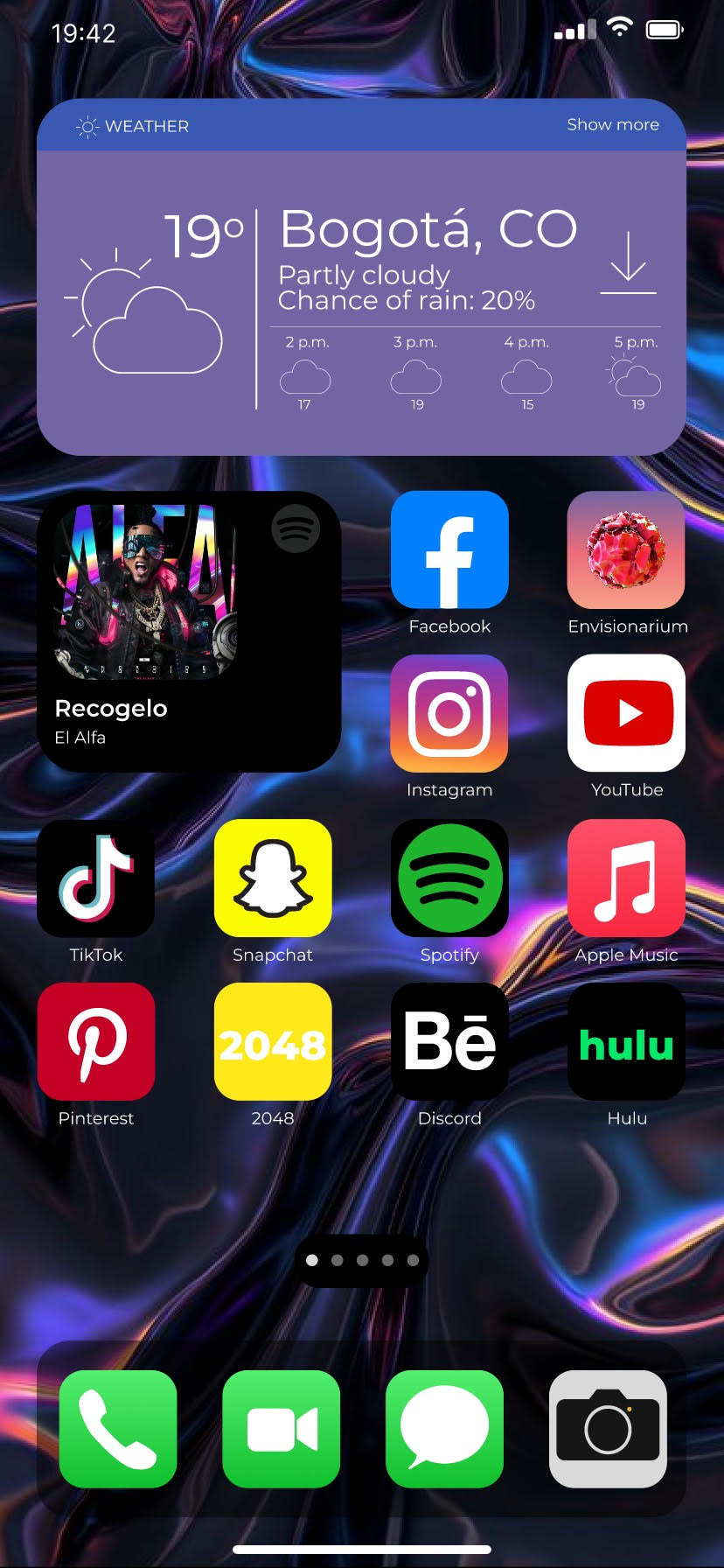Start FaceTime from the dock
724x1568 pixels.
click(282, 1429)
